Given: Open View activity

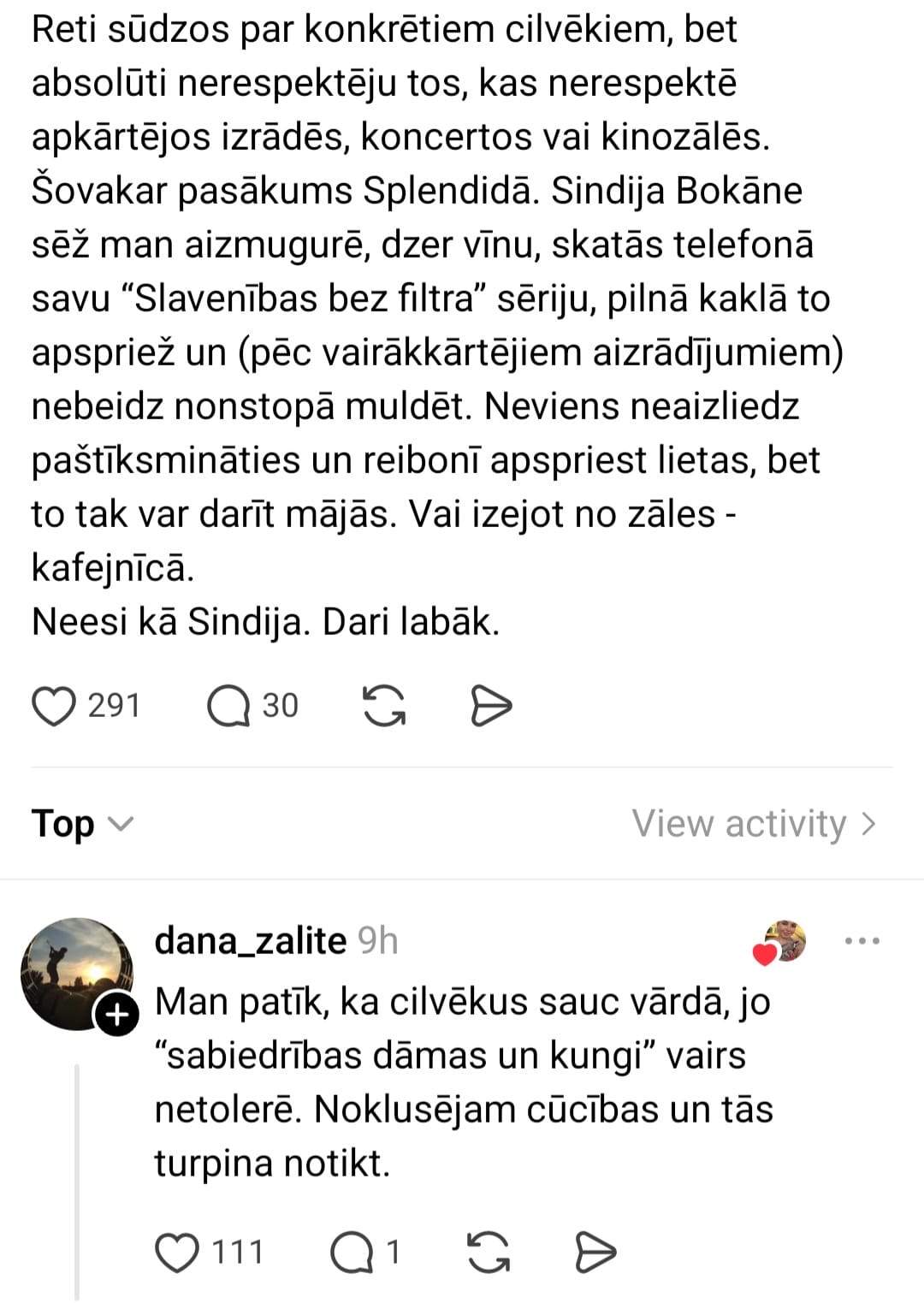Looking at the screenshot, I should tap(754, 824).
